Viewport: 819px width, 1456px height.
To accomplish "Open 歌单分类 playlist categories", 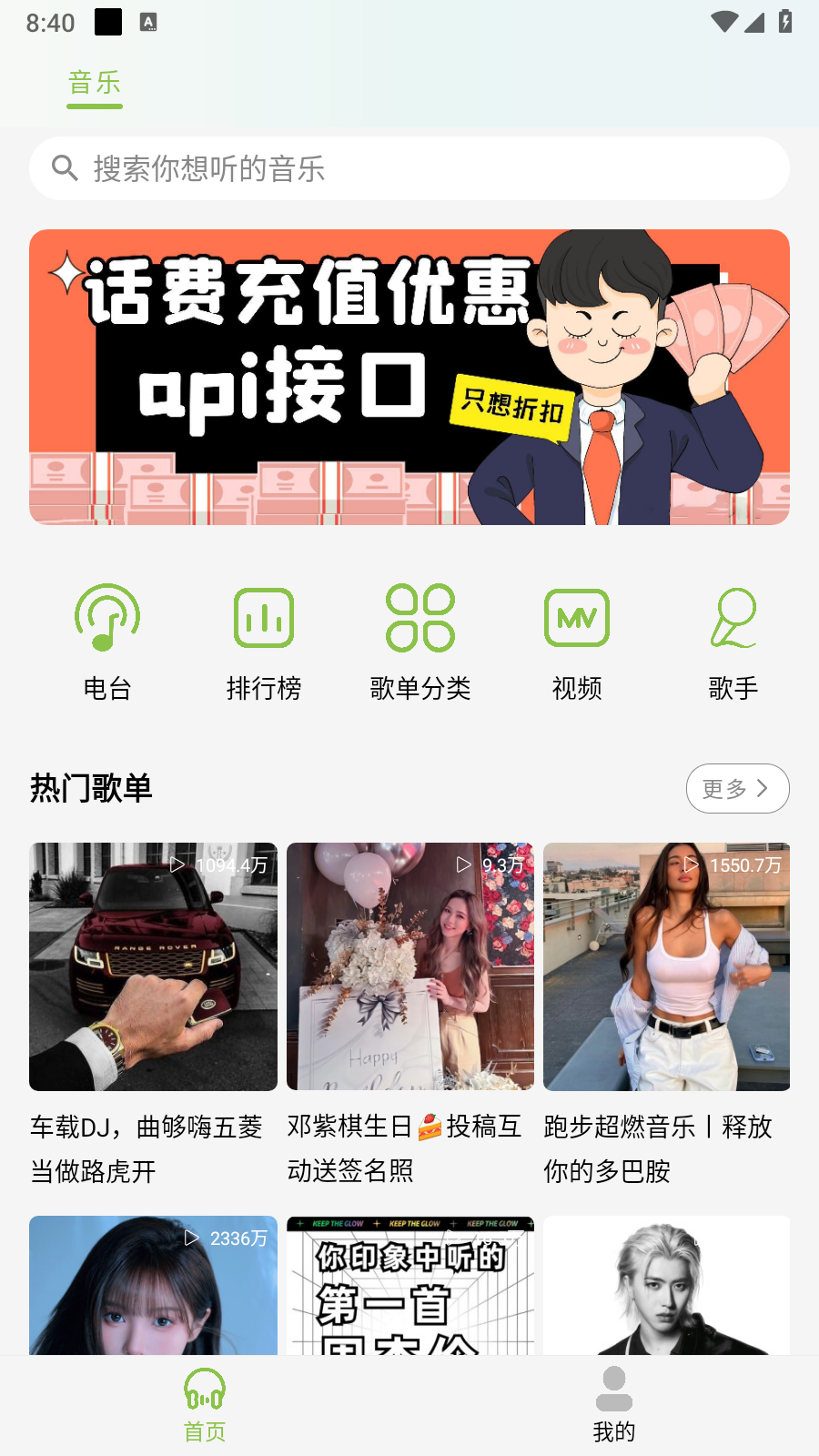I will [x=420, y=642].
